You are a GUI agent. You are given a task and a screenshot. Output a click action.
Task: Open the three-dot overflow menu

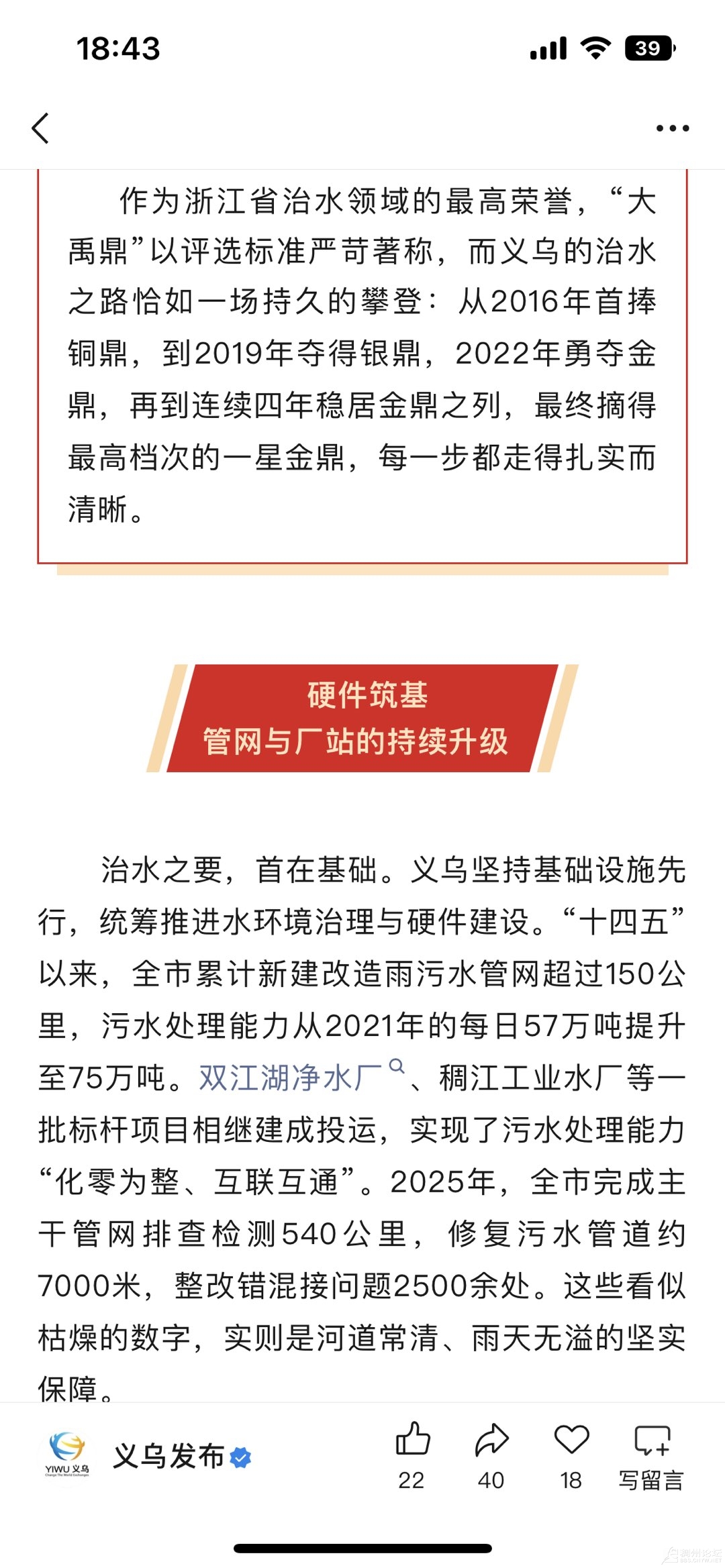tap(673, 128)
